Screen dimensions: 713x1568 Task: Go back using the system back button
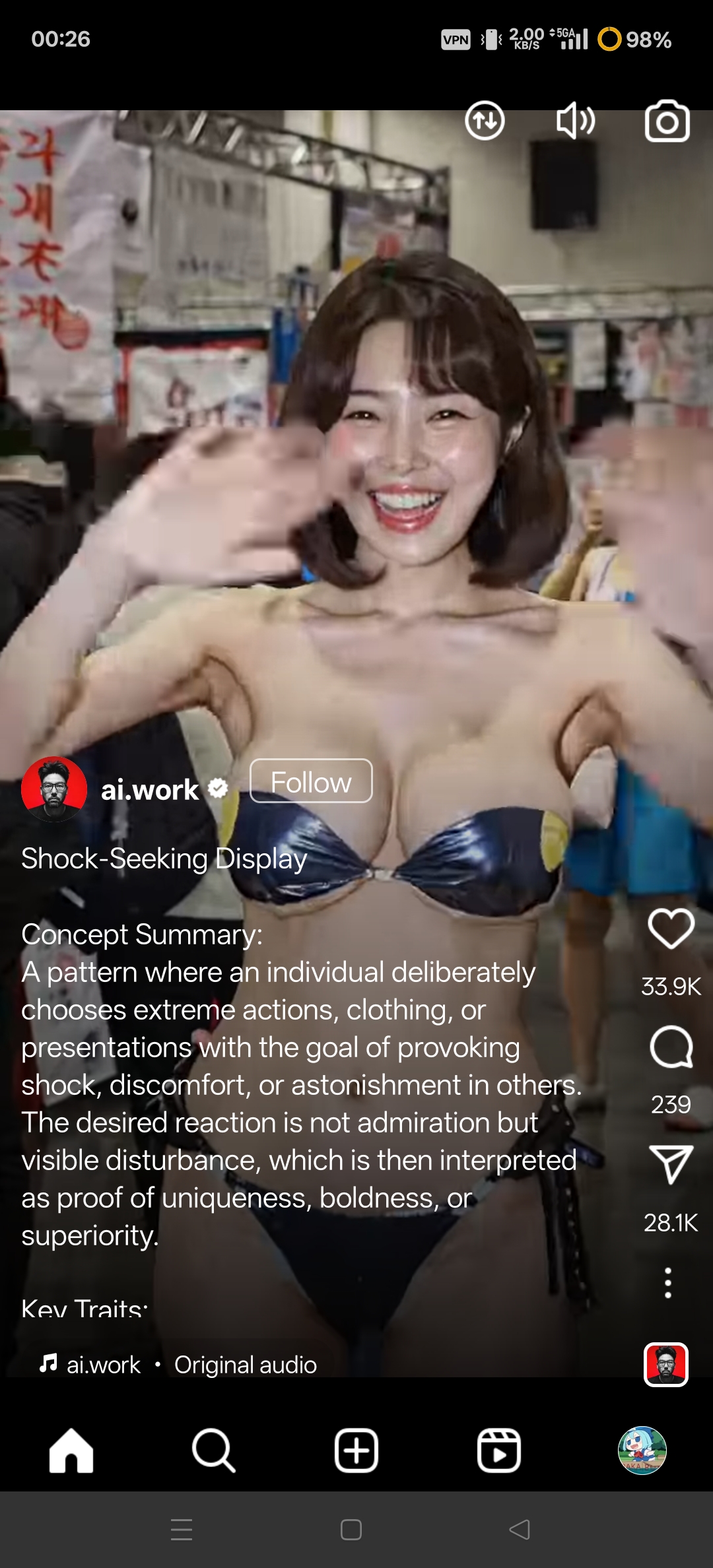[520, 1529]
